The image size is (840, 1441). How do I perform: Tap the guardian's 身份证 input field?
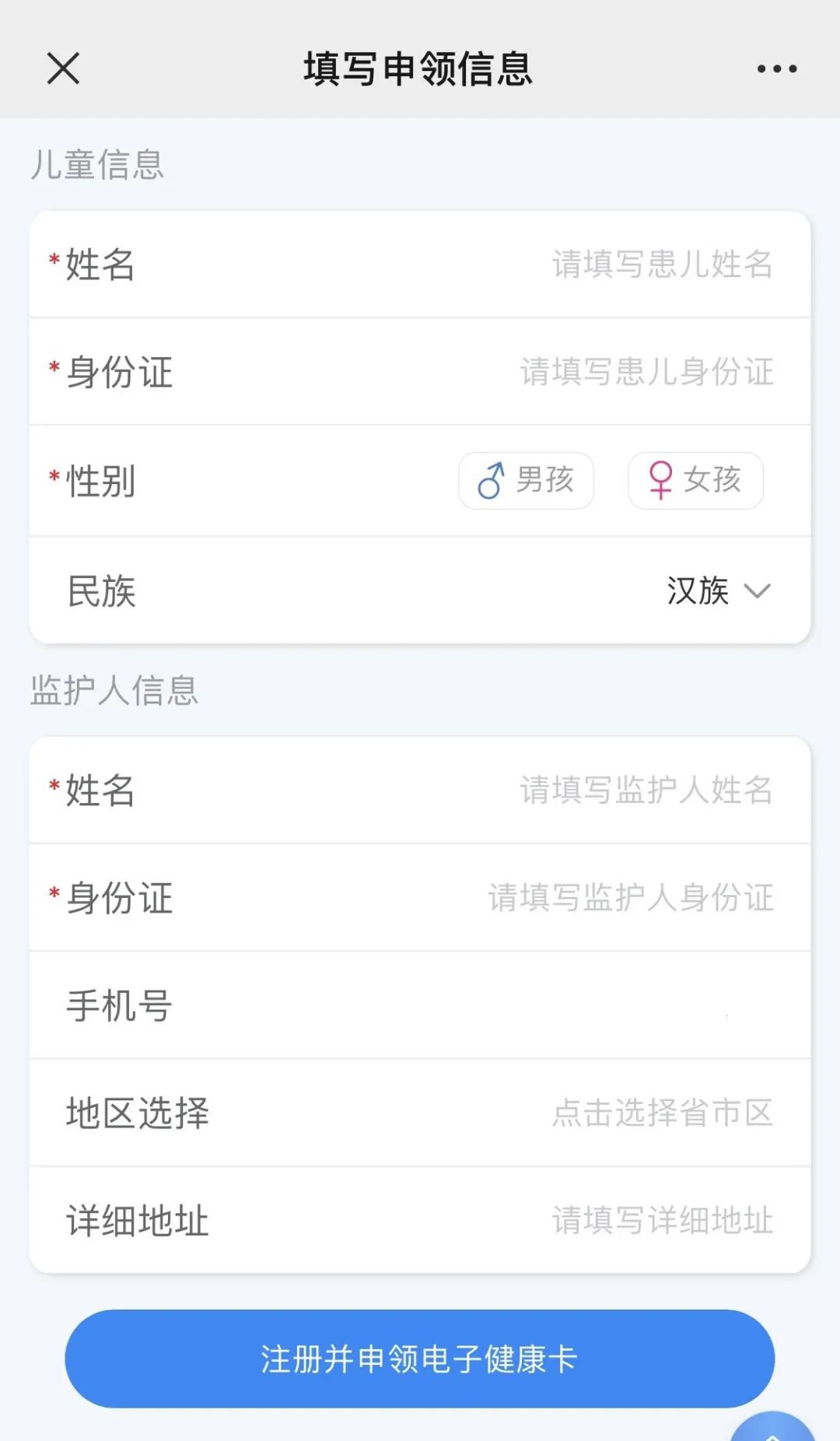pyautogui.click(x=630, y=897)
